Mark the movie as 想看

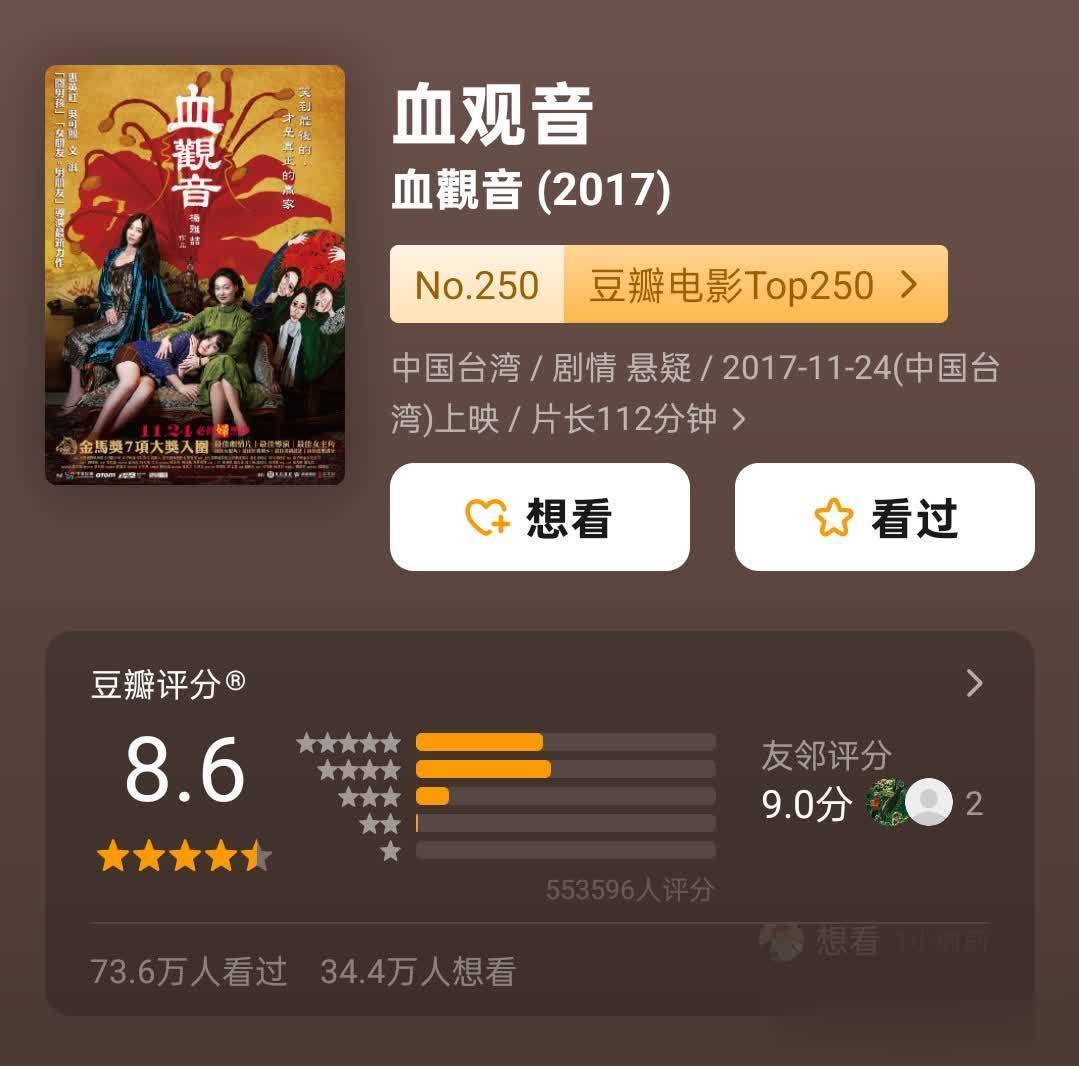pos(539,517)
